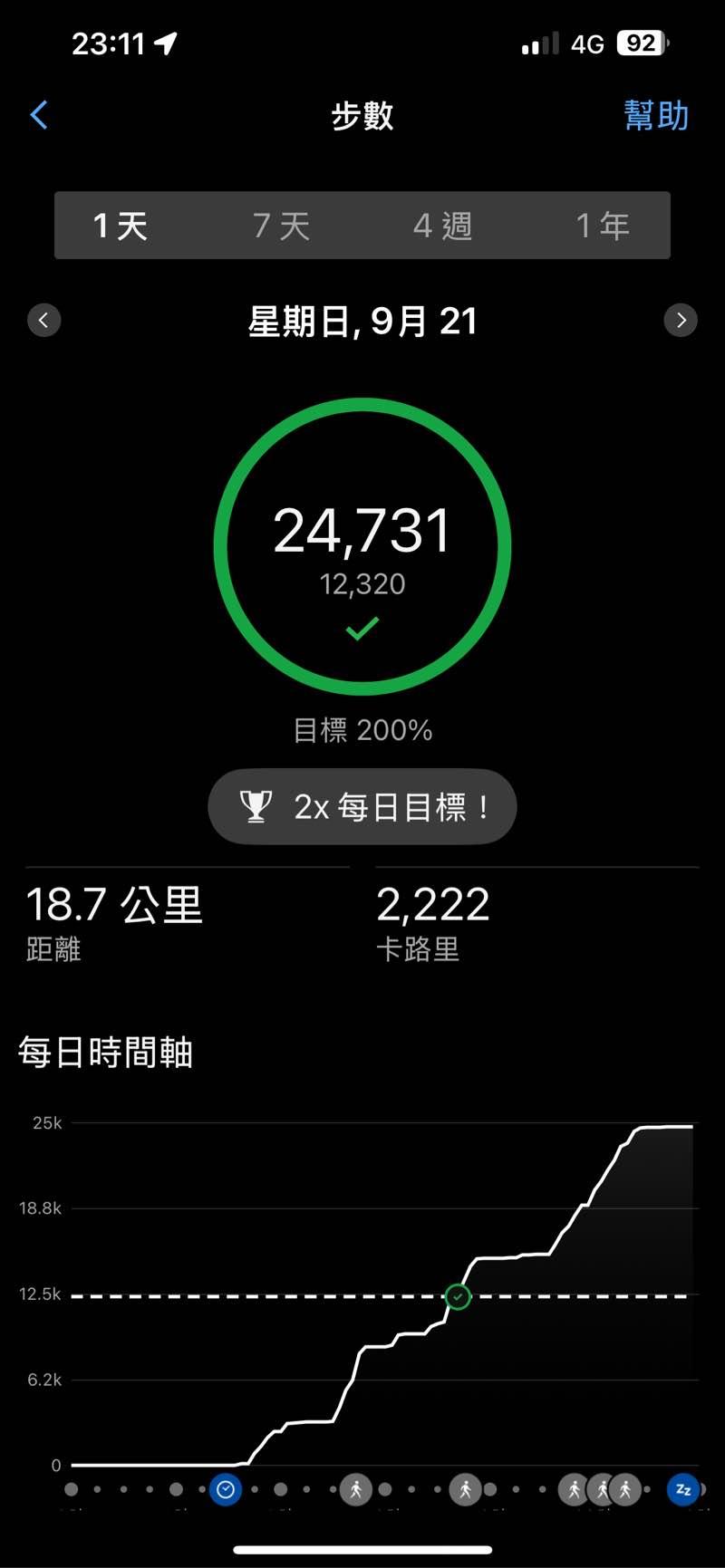Open the 幫助 help link
This screenshot has height=1568, width=725.
coord(656,116)
